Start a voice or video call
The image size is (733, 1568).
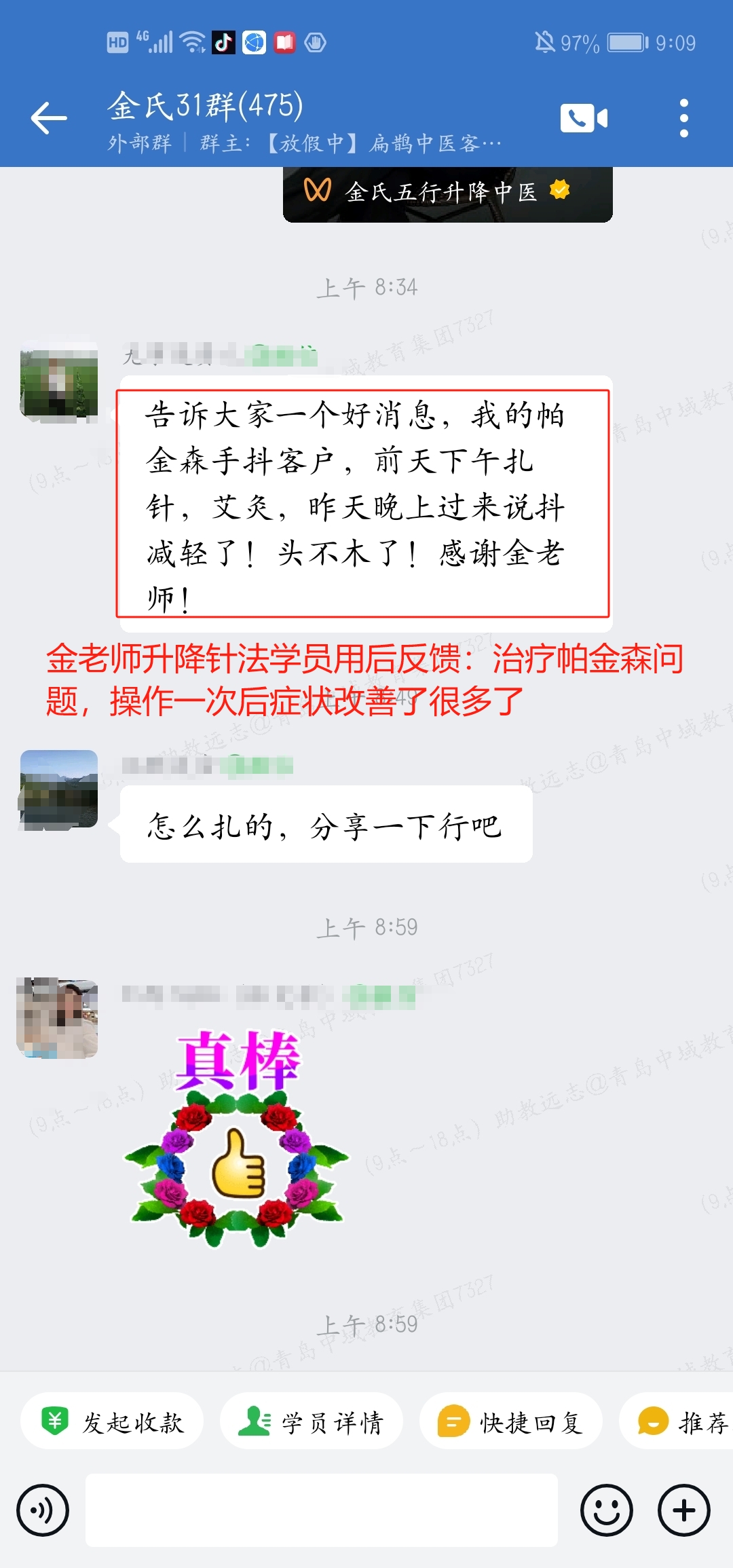click(x=583, y=118)
